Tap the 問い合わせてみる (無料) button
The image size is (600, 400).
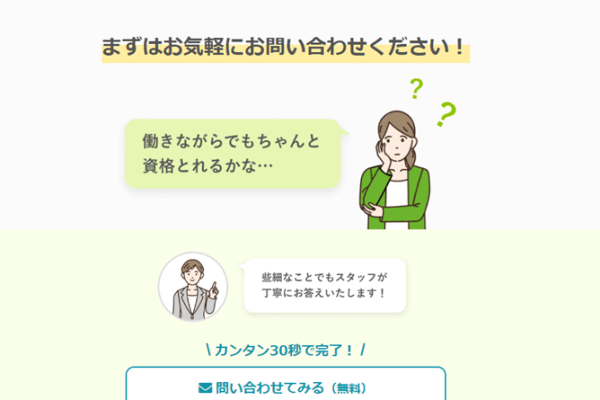pyautogui.click(x=285, y=386)
